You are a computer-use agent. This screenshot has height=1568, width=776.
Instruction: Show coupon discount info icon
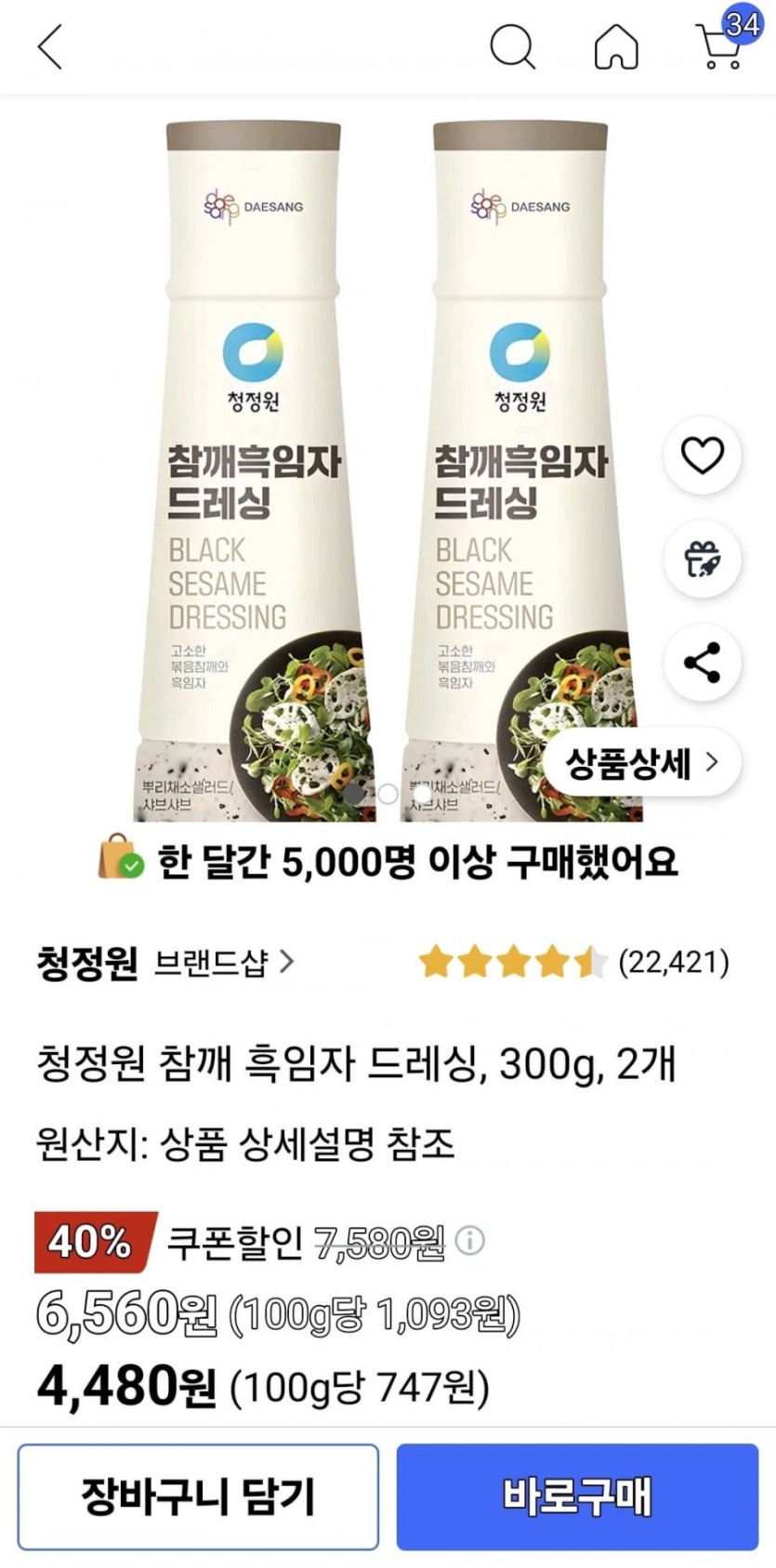[470, 1241]
